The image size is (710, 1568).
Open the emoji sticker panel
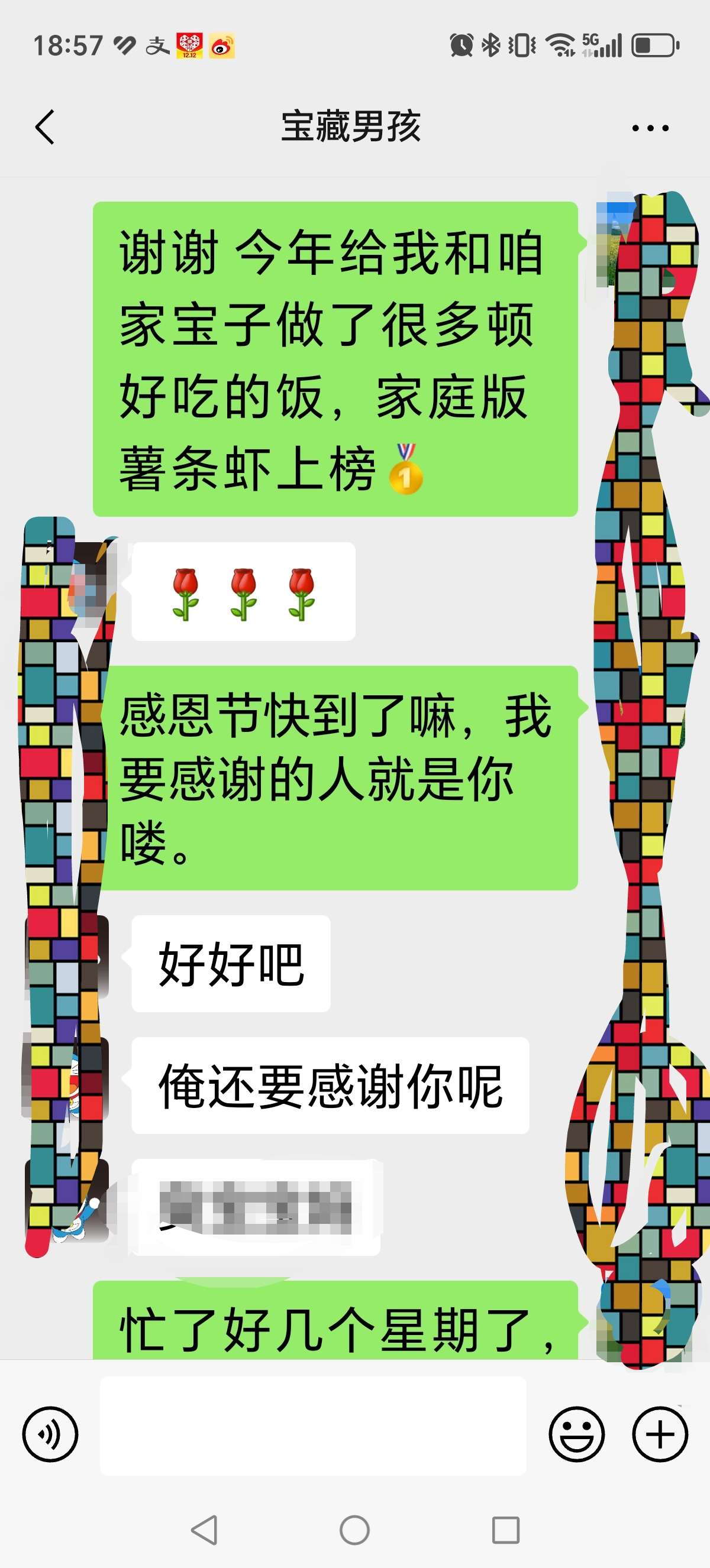pos(576,1434)
